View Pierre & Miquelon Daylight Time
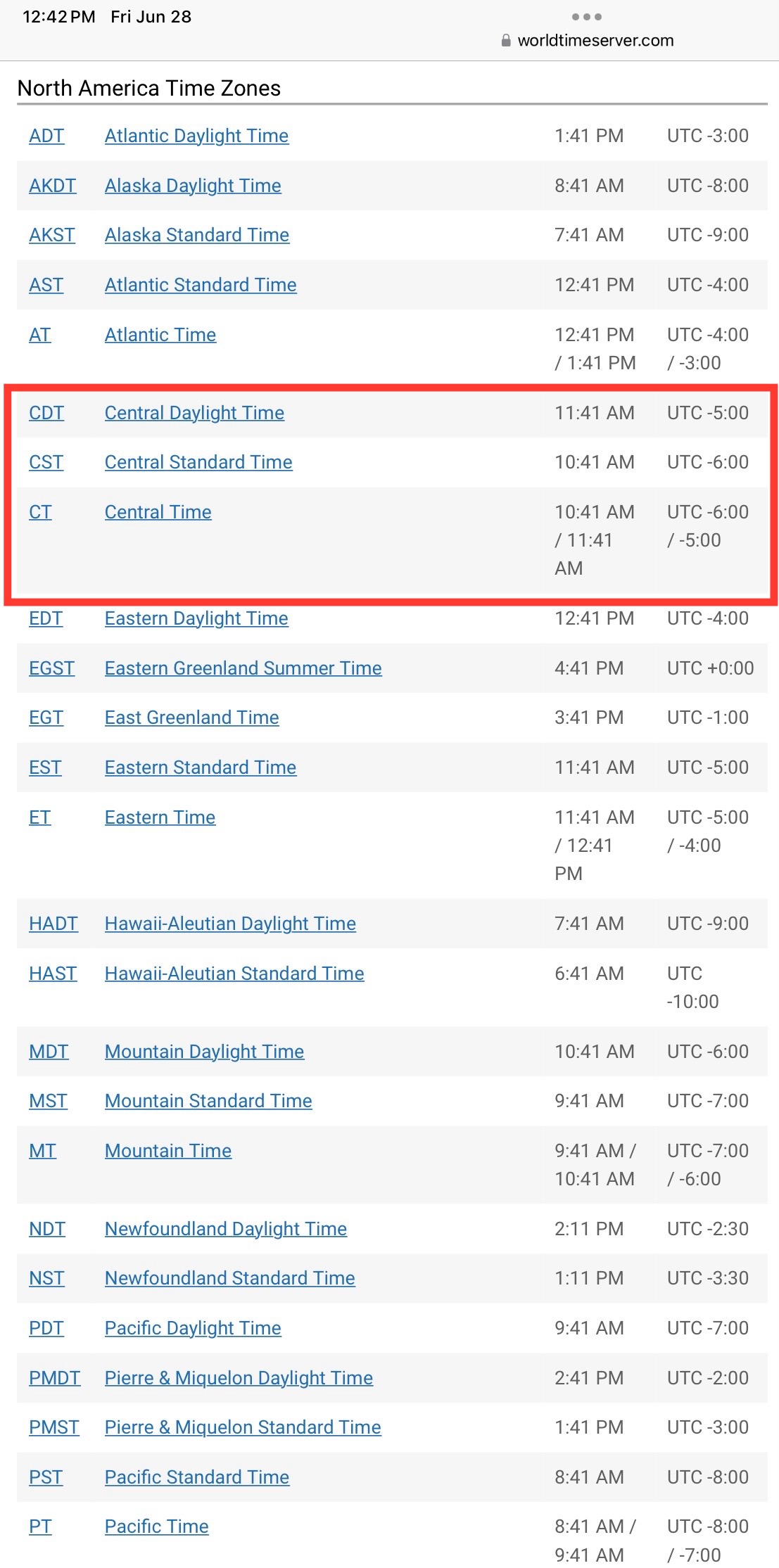 239,1378
